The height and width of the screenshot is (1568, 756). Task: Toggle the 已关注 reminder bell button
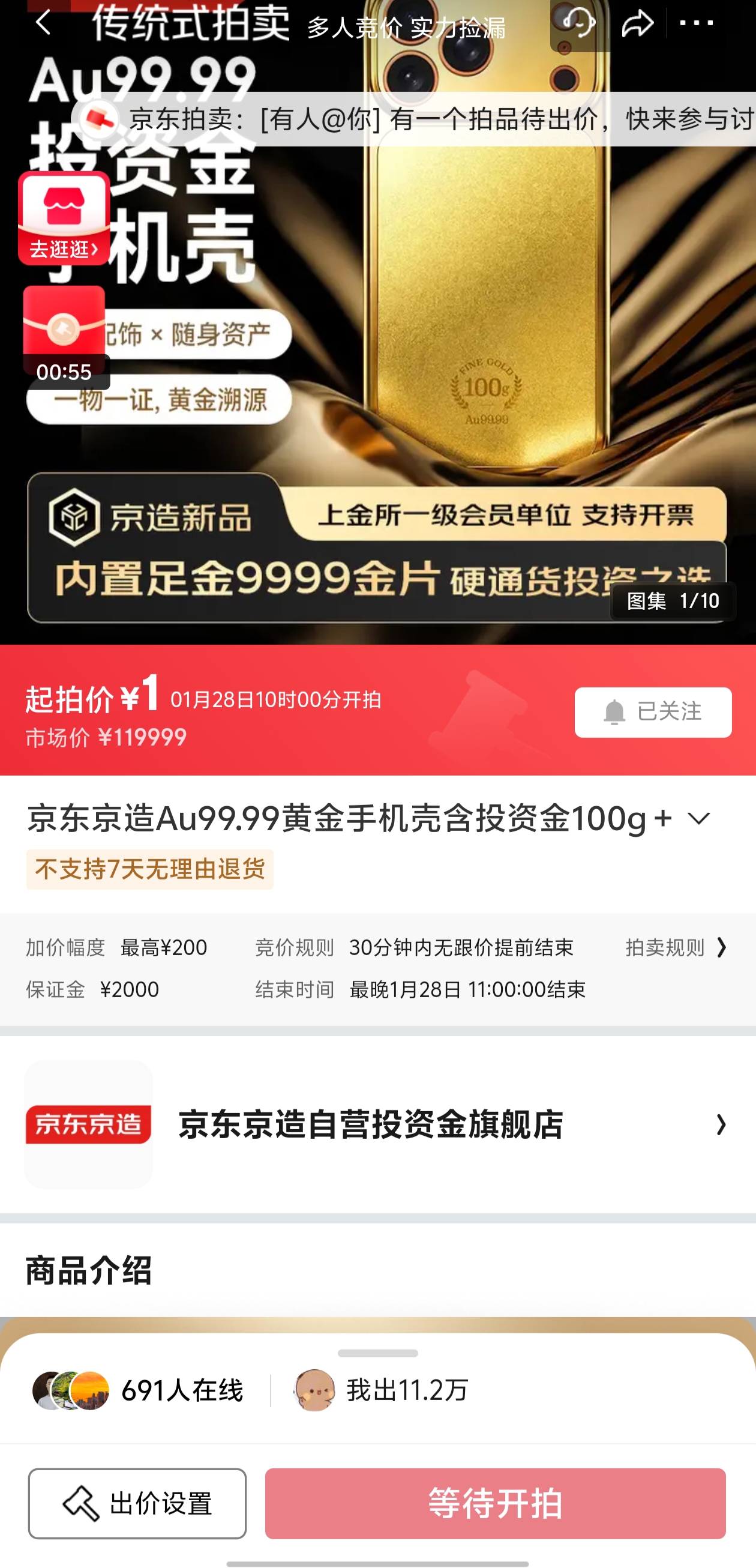tap(653, 712)
